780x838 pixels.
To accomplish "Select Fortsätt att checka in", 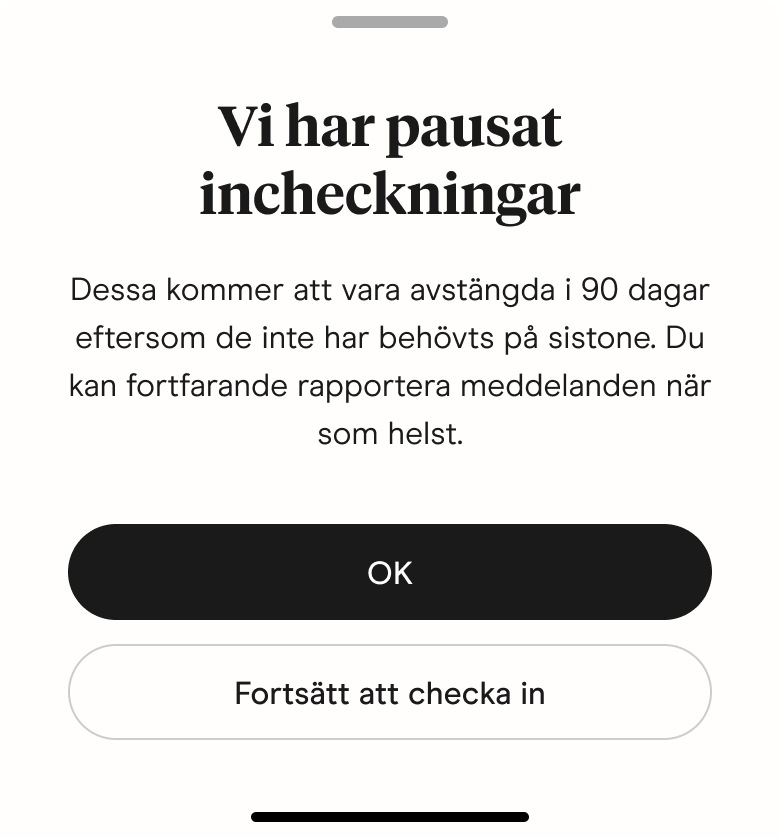I will point(389,692).
